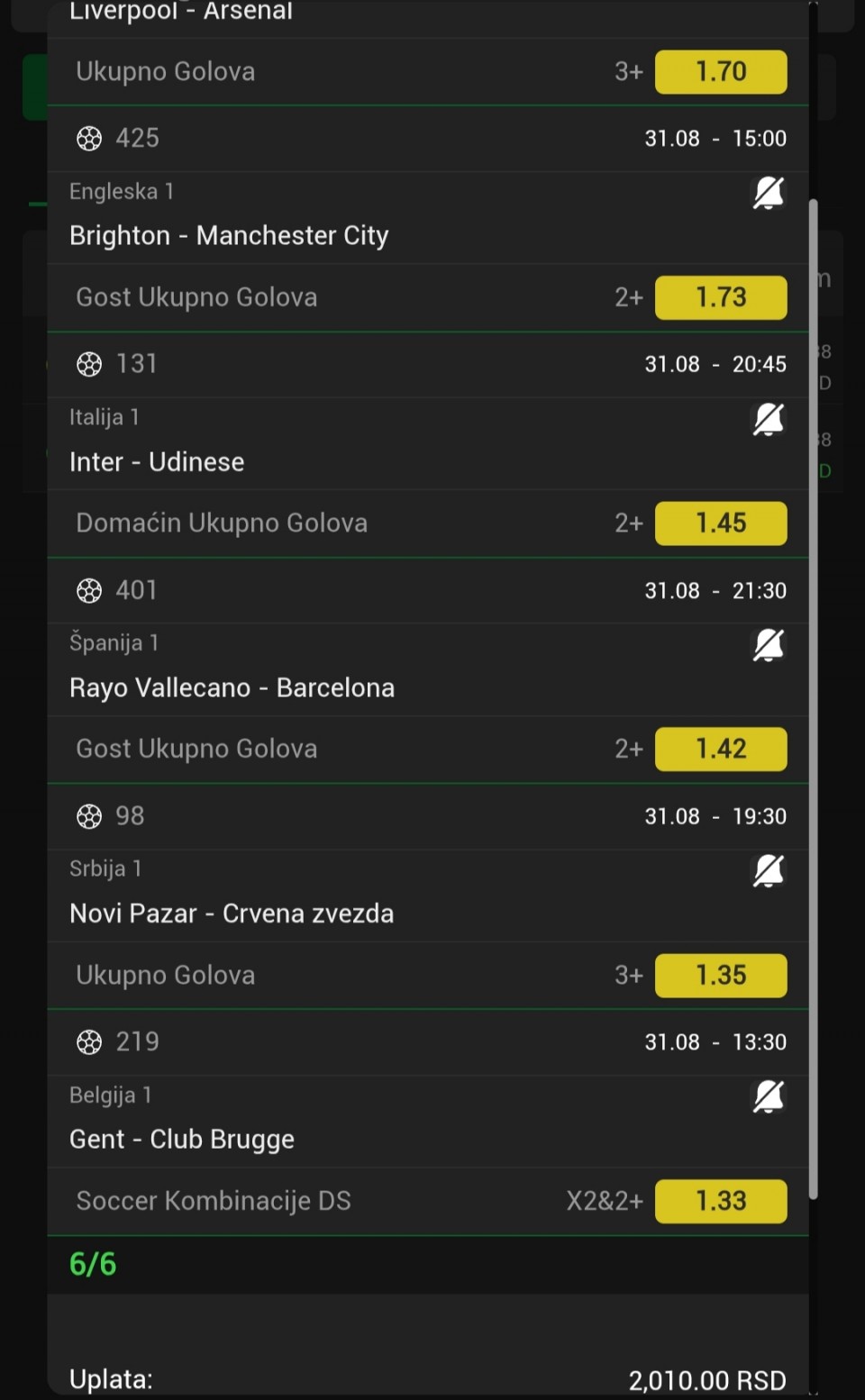Image resolution: width=865 pixels, height=1400 pixels.
Task: Toggle notification bell for Novi Pazar - Crvena zvezda
Action: click(769, 871)
